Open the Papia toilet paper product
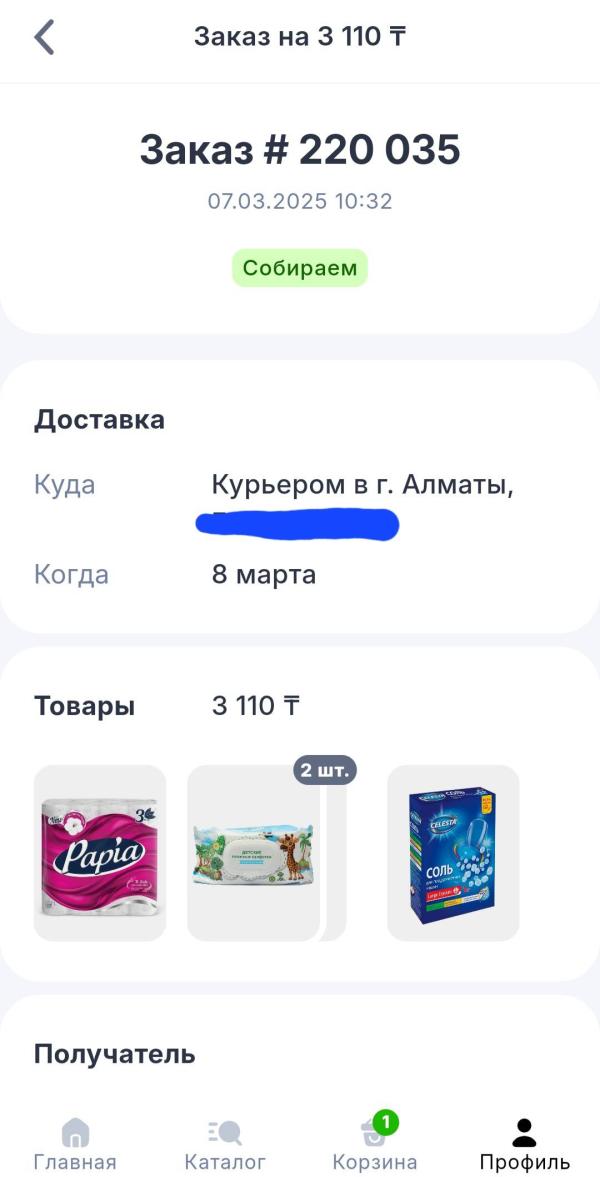The image size is (600, 1177). pyautogui.click(x=100, y=853)
